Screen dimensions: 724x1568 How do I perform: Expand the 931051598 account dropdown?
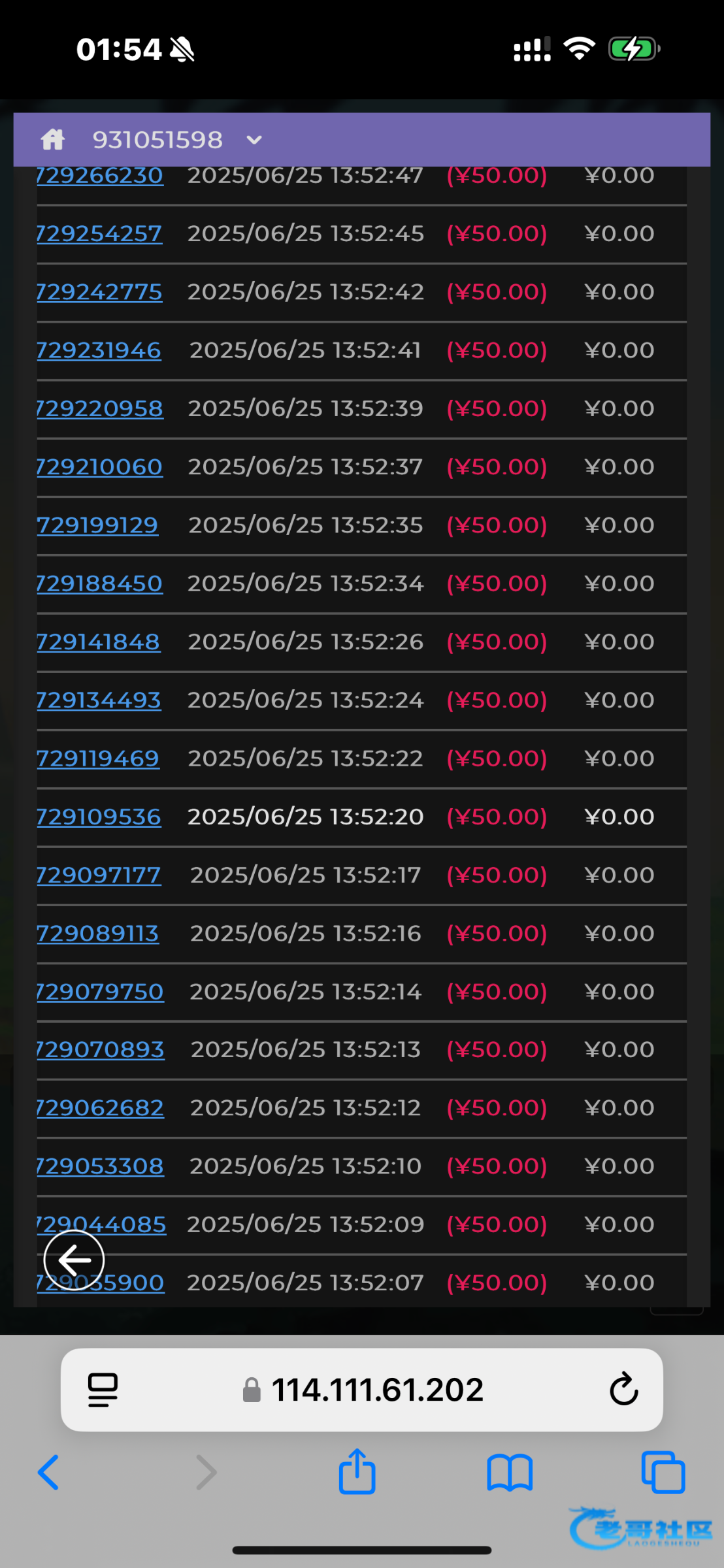[254, 140]
